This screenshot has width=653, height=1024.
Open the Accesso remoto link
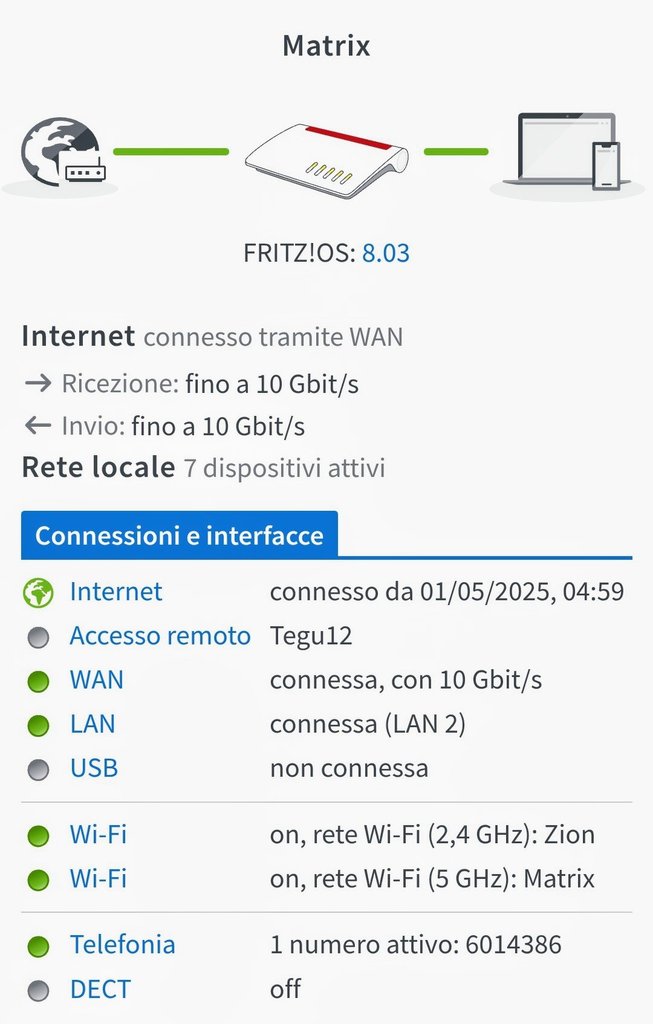(x=159, y=636)
